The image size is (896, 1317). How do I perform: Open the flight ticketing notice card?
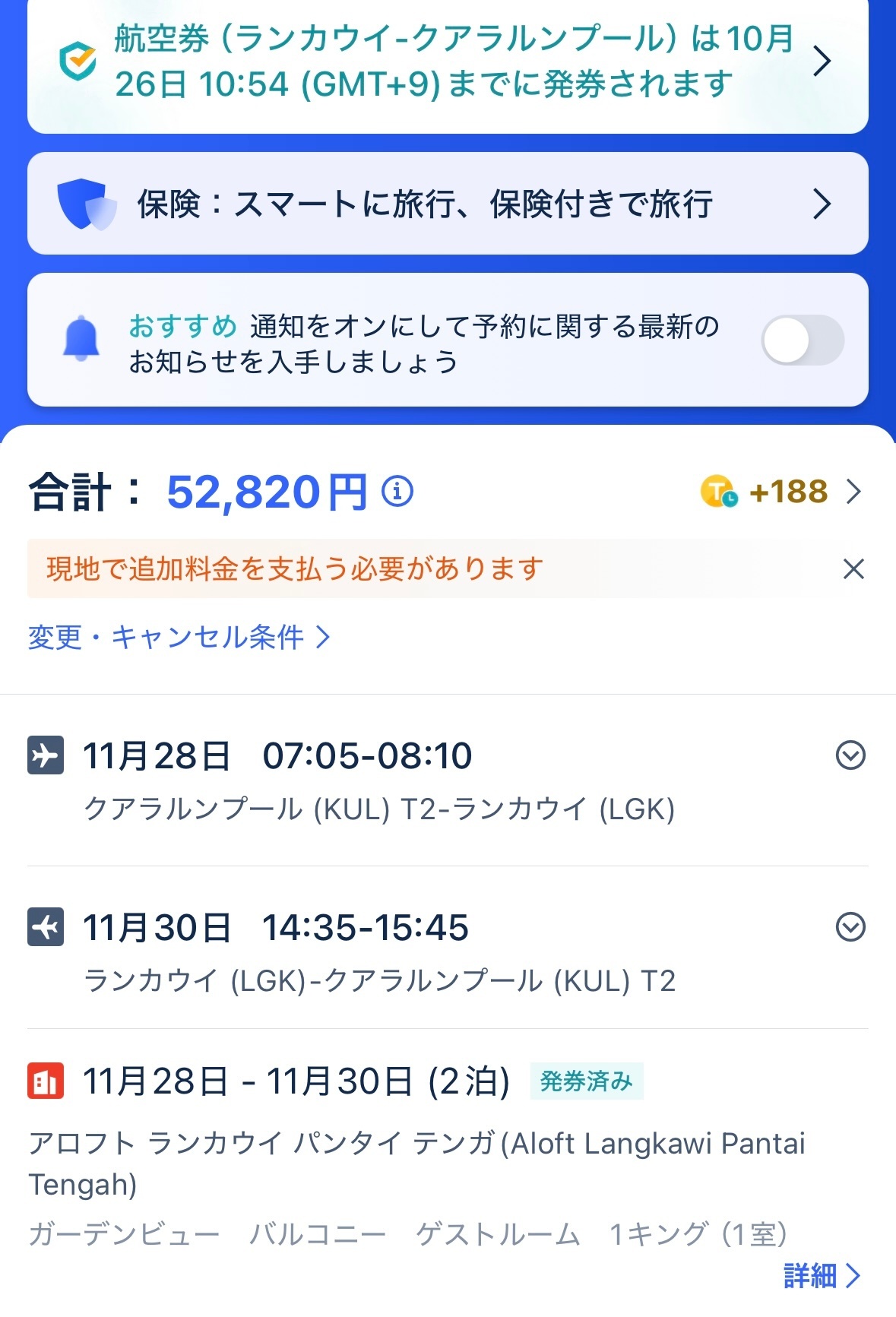(447, 62)
